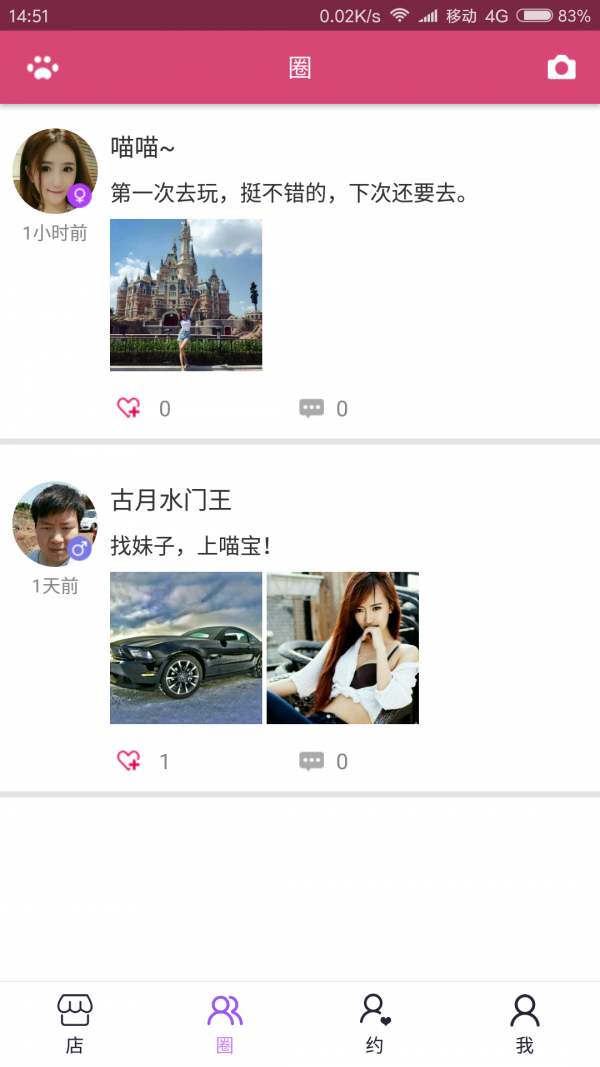
Task: Open the camera to post a photo
Action: (561, 68)
